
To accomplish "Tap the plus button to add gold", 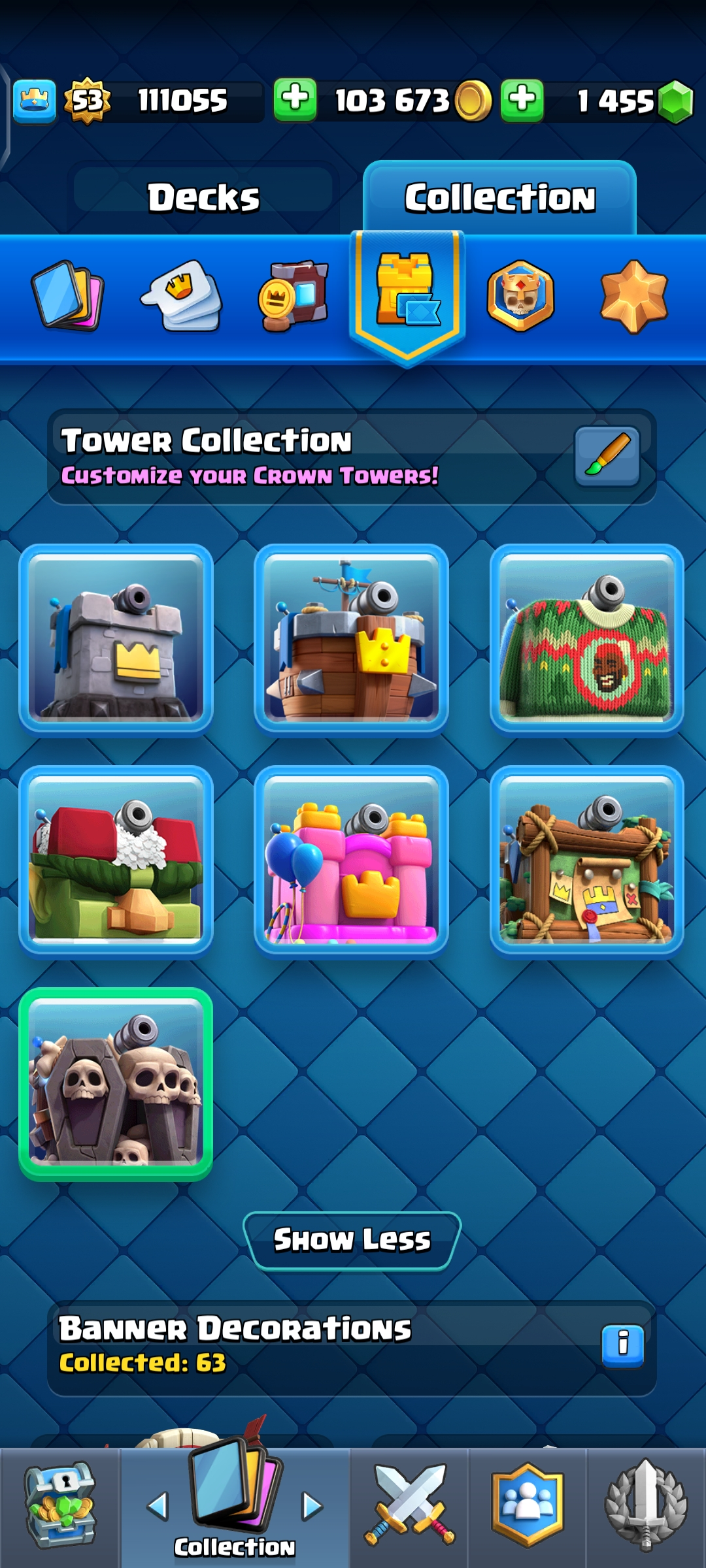I will [295, 99].
